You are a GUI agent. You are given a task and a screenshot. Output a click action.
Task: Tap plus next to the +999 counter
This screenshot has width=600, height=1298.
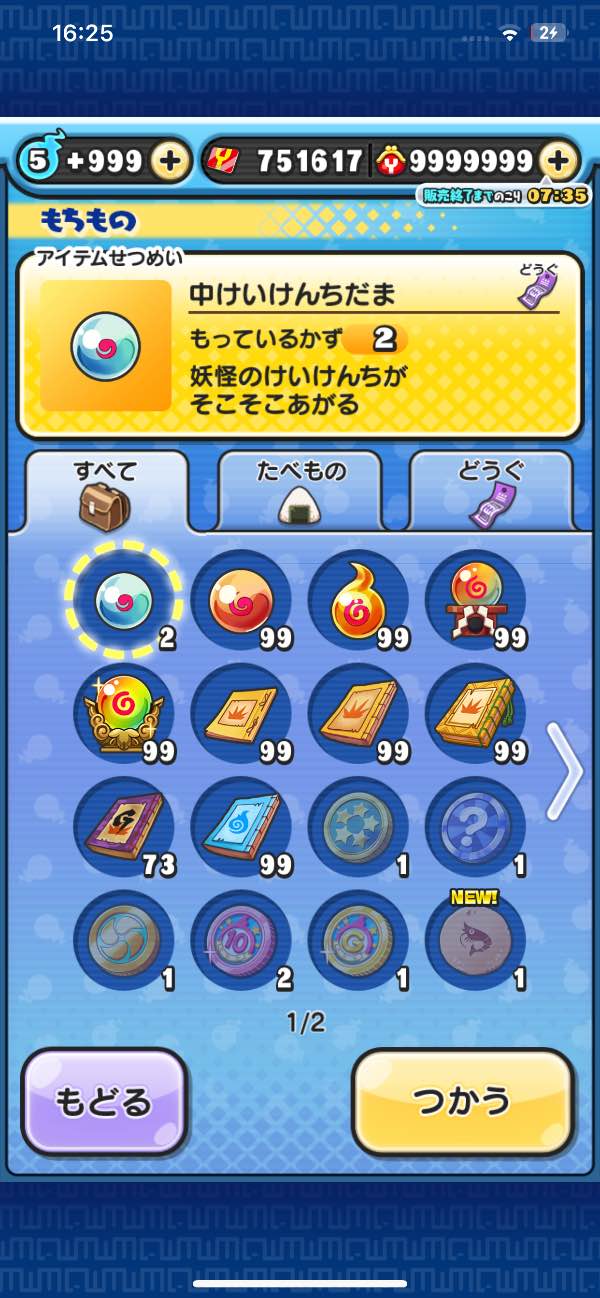[171, 161]
